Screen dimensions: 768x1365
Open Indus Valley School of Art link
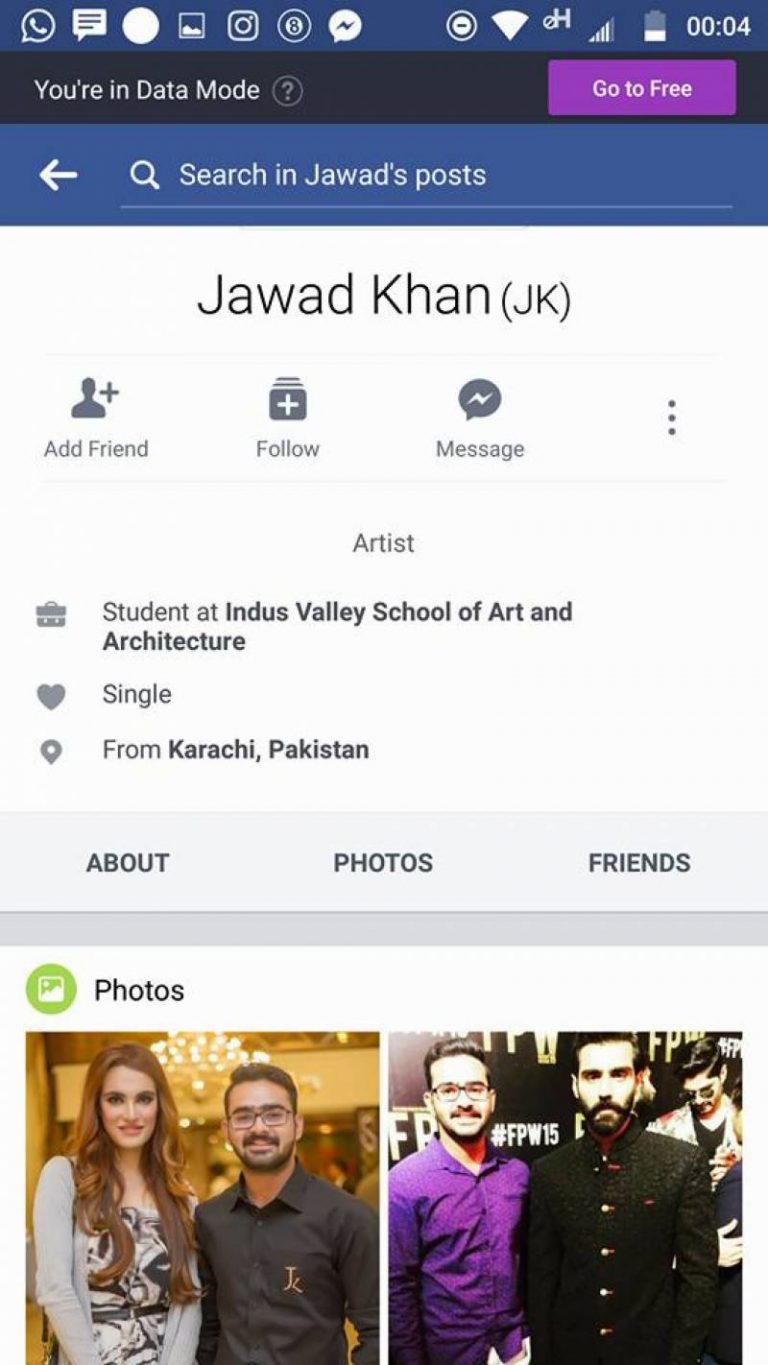tap(337, 626)
